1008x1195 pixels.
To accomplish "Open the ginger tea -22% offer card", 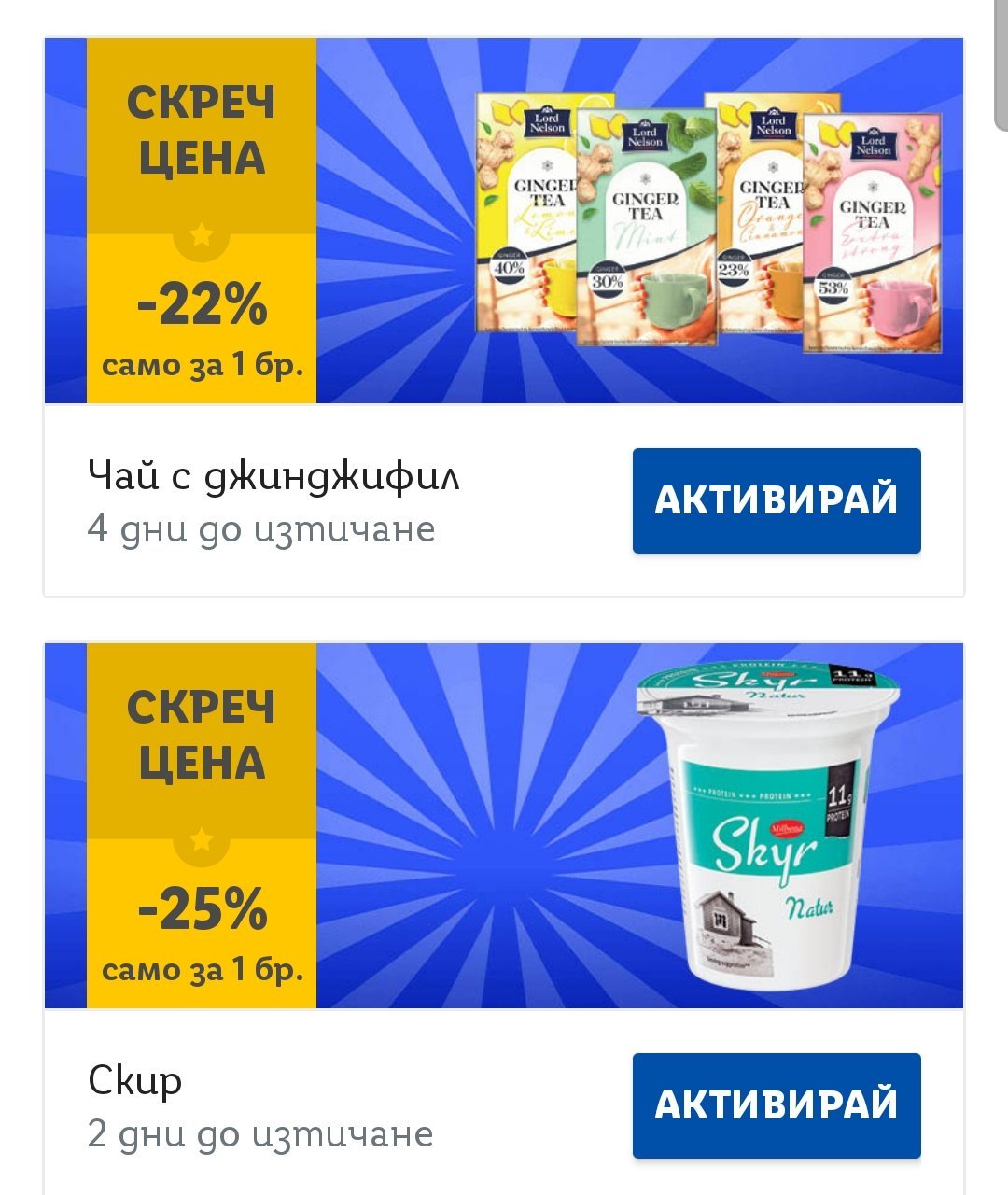I will point(504,221).
